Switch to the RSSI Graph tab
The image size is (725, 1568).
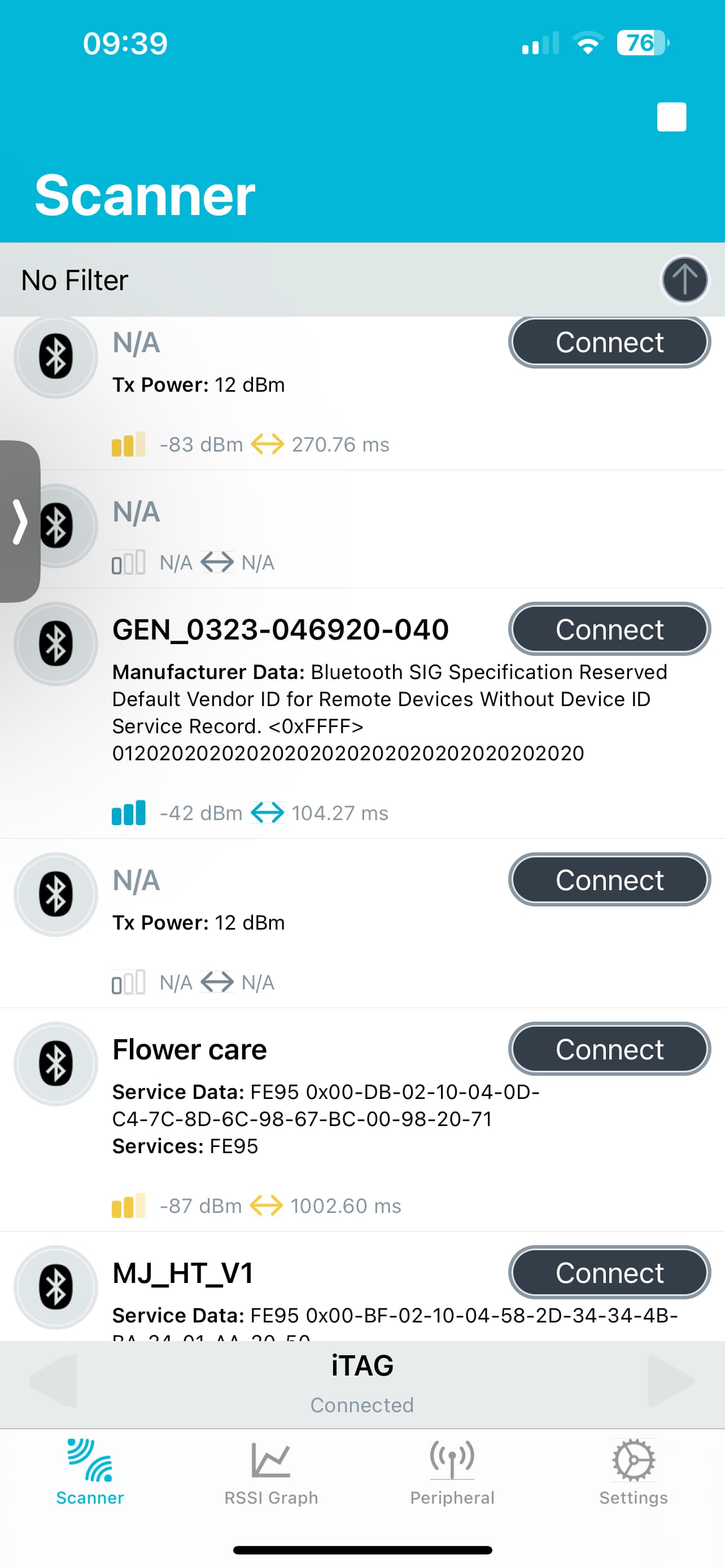(x=271, y=1472)
